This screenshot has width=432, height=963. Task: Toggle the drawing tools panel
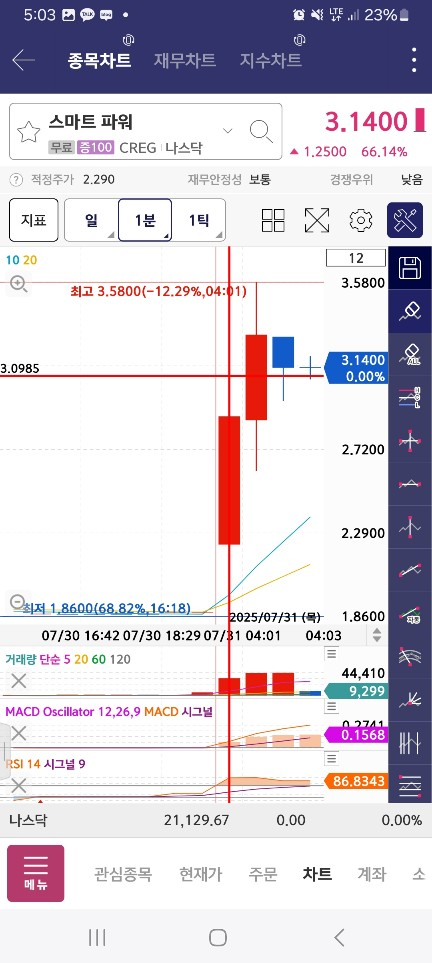point(405,220)
